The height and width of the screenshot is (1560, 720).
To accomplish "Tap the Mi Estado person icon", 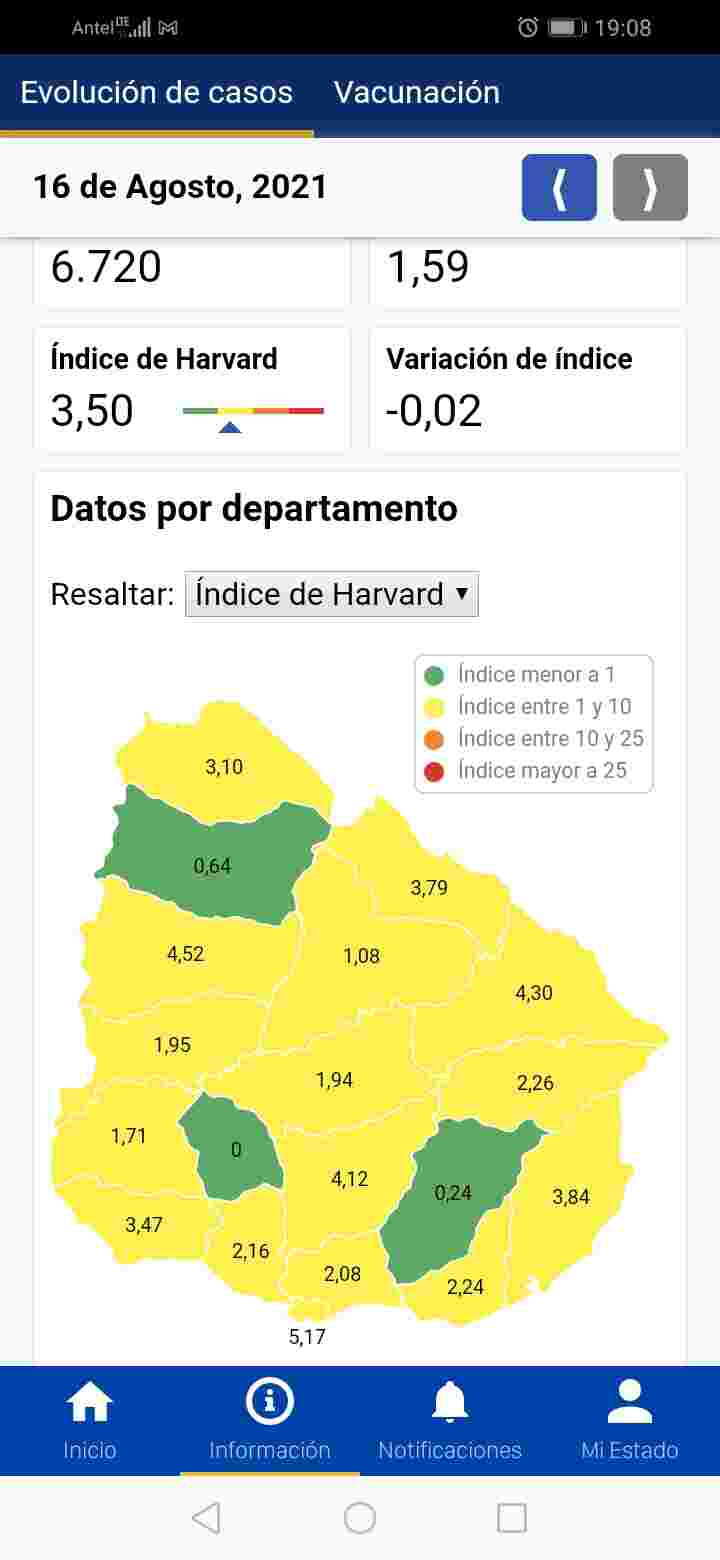I will coord(630,1402).
